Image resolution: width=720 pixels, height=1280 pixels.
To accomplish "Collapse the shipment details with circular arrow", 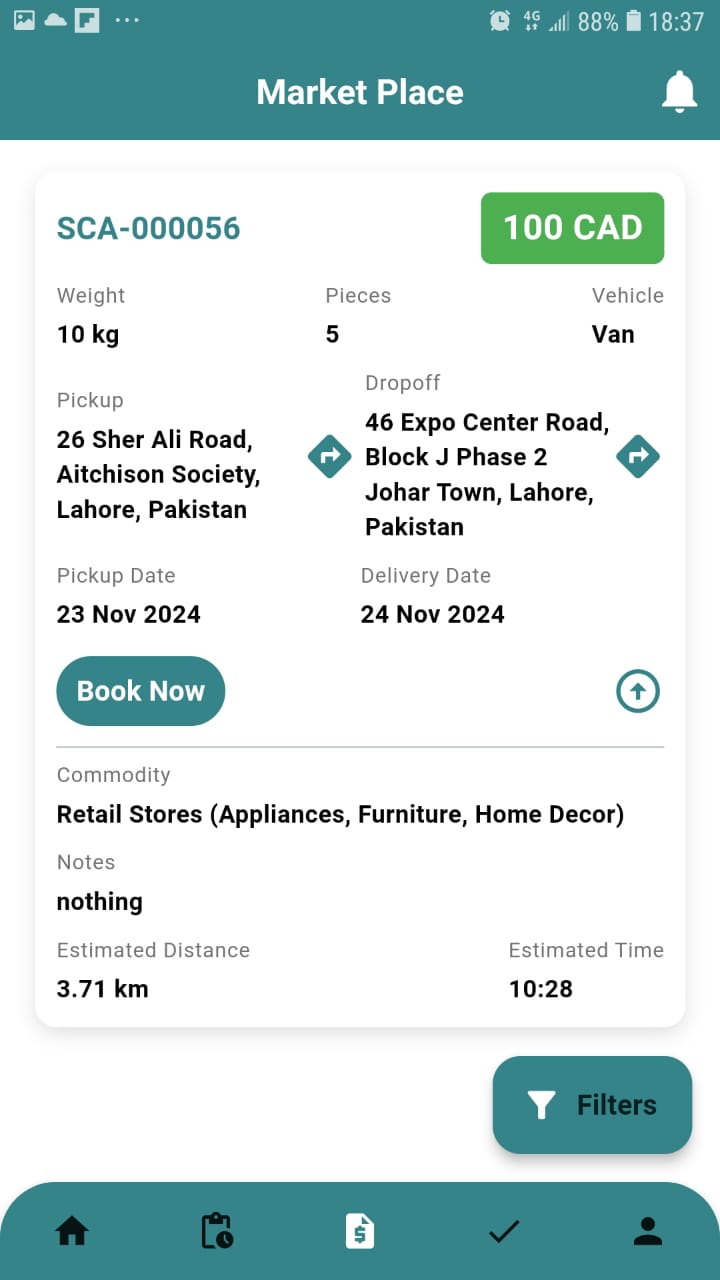I will [638, 691].
